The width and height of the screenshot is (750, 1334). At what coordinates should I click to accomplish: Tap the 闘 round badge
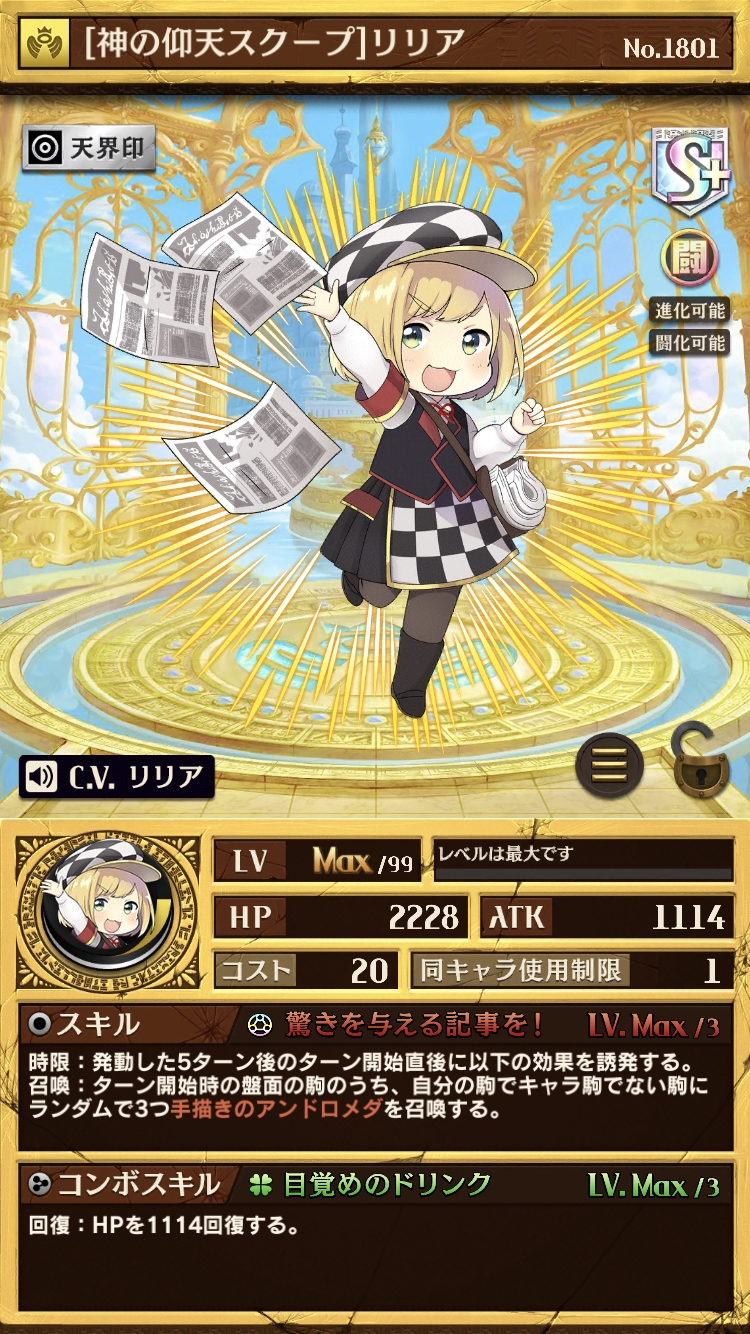[690, 258]
